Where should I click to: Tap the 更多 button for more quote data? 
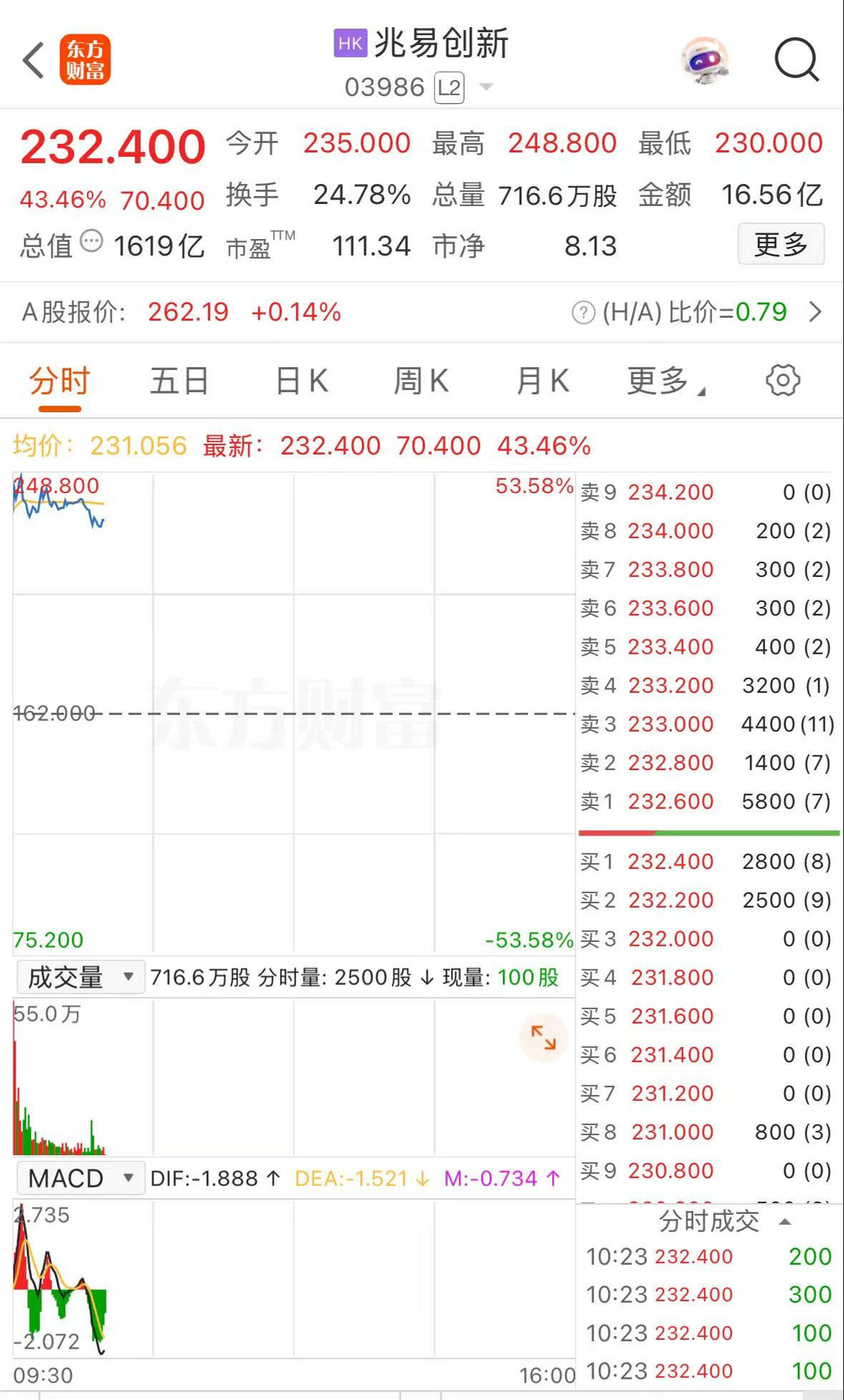coord(780,245)
